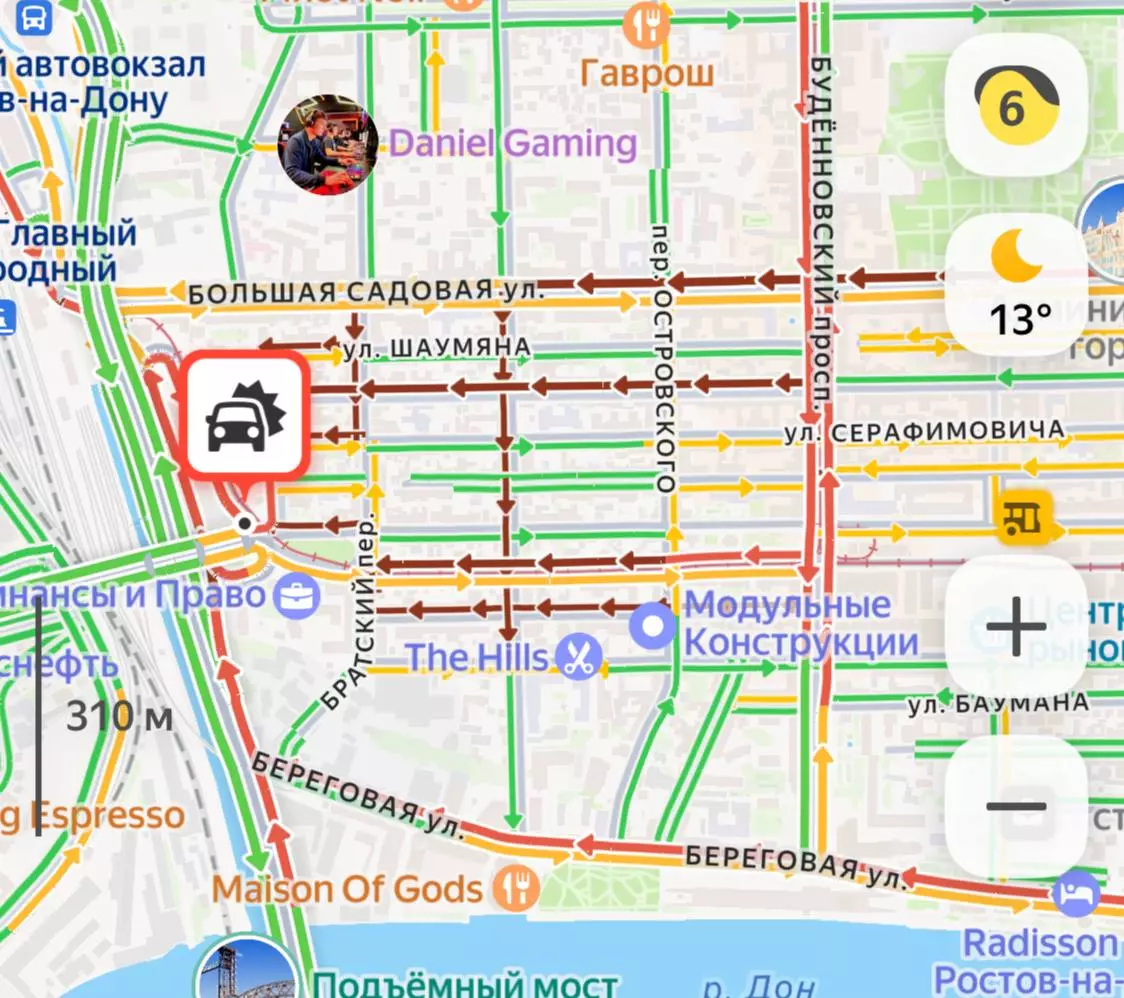The width and height of the screenshot is (1124, 998).
Task: Open the traffic level 6 button
Action: pos(1015,105)
